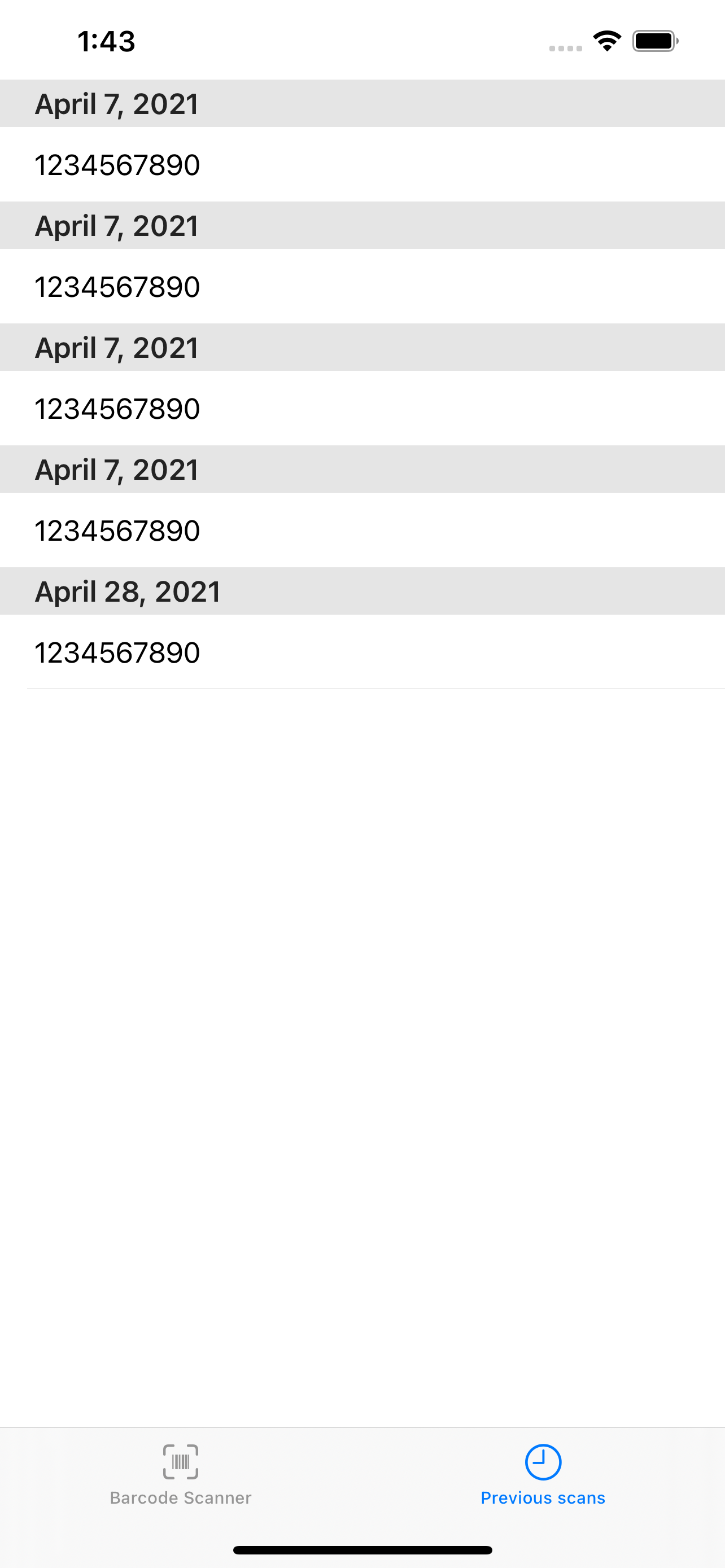The height and width of the screenshot is (1568, 725).
Task: Open the scan under April 28, 2021
Action: coord(362,652)
